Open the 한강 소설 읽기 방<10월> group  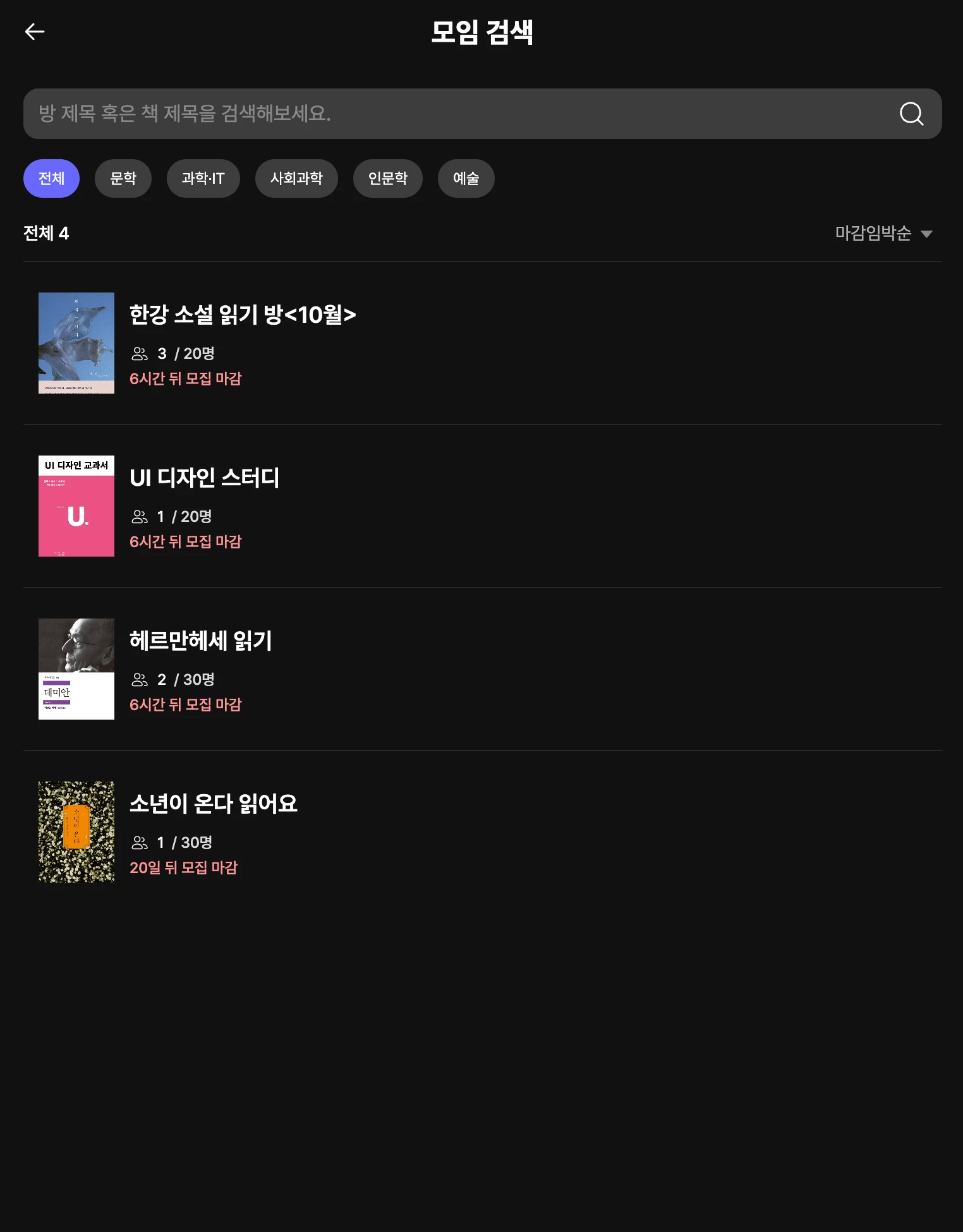243,315
